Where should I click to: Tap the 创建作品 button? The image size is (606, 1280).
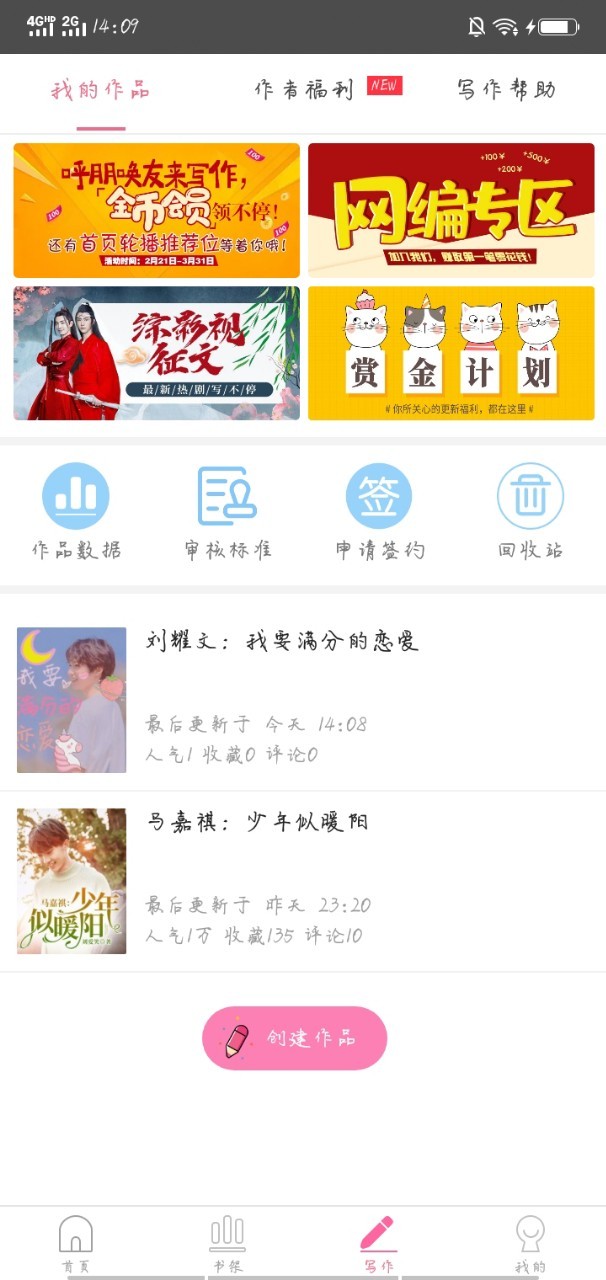click(x=295, y=1038)
